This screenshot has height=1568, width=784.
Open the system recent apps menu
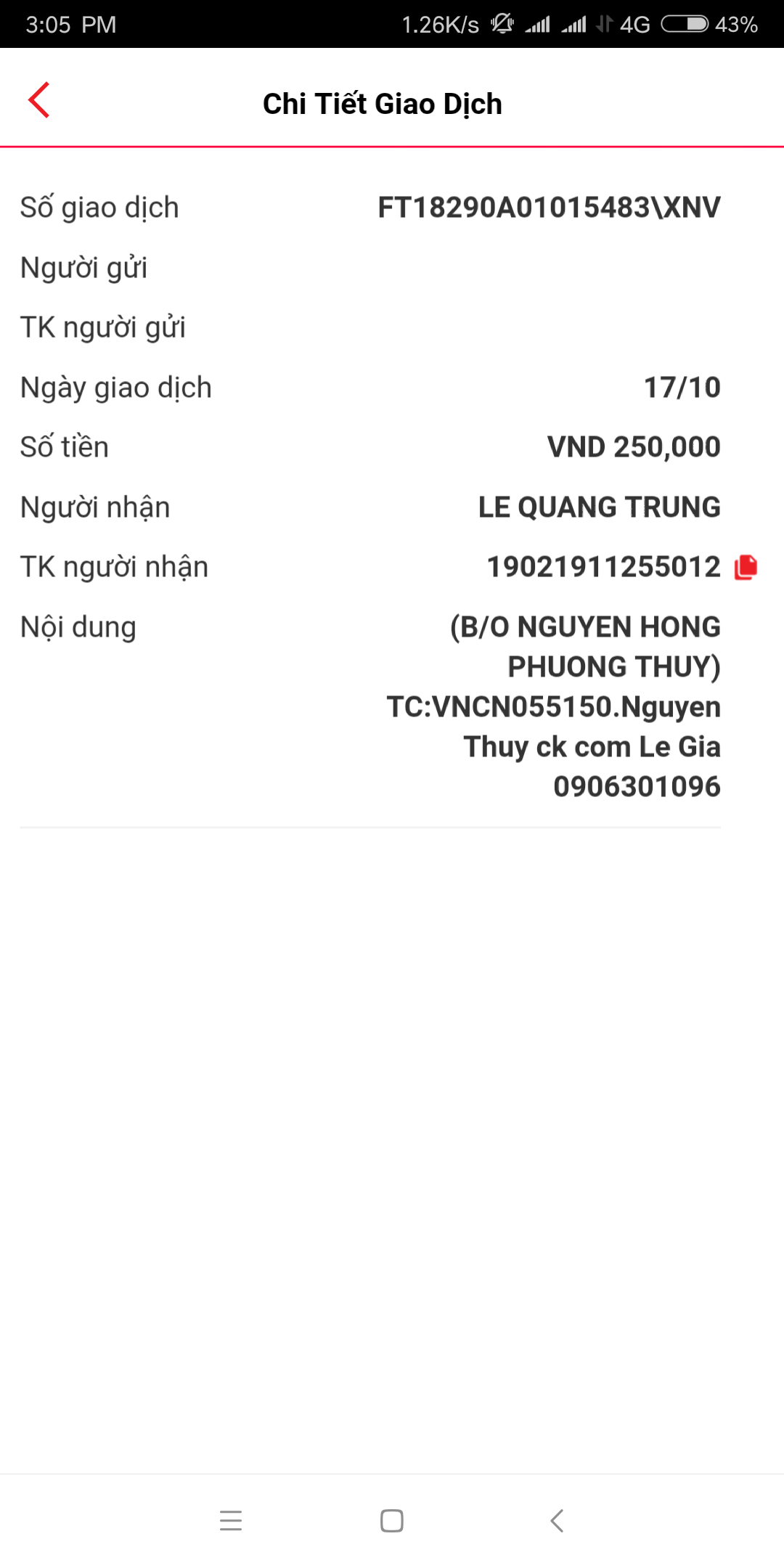231,1520
